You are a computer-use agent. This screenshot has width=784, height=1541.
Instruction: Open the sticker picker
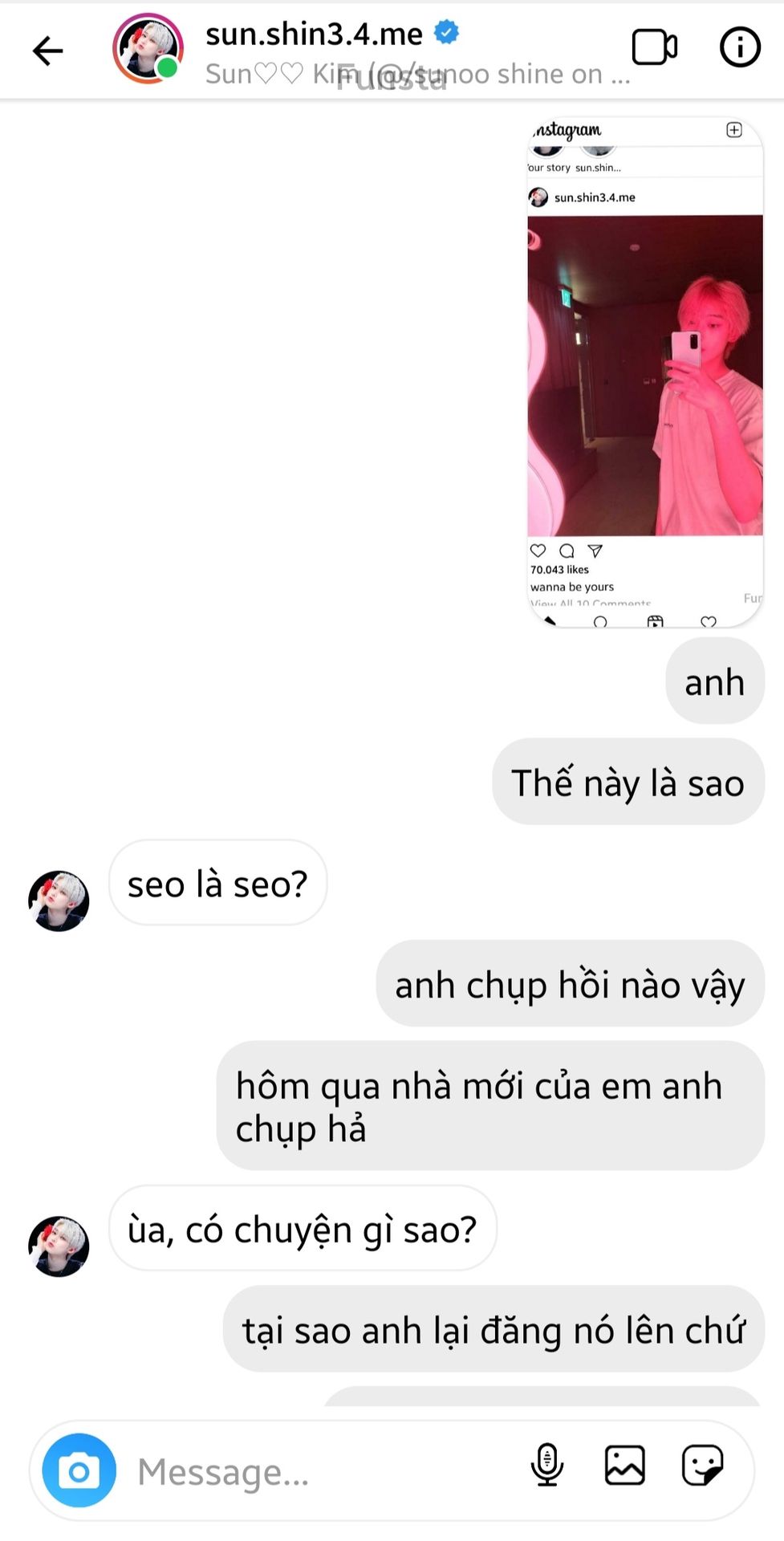point(702,1466)
